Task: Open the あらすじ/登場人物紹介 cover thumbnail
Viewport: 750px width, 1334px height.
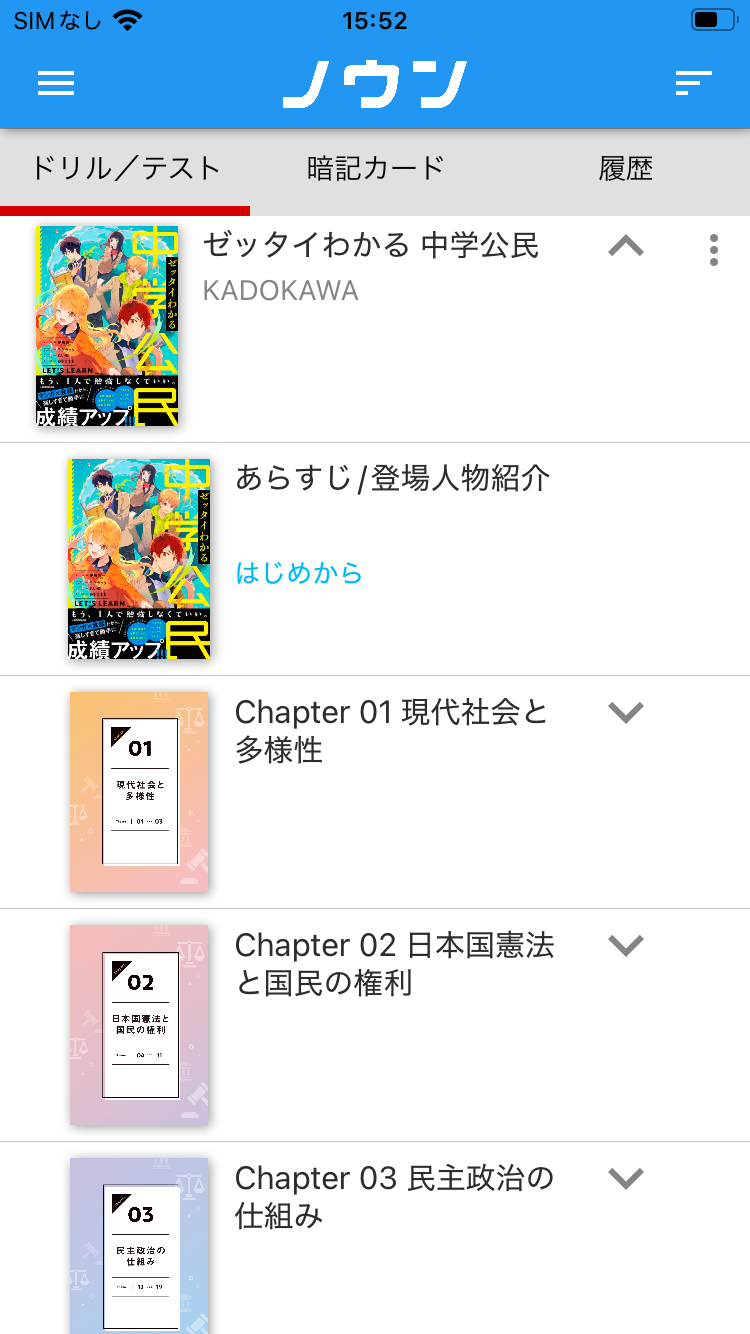Action: click(139, 560)
